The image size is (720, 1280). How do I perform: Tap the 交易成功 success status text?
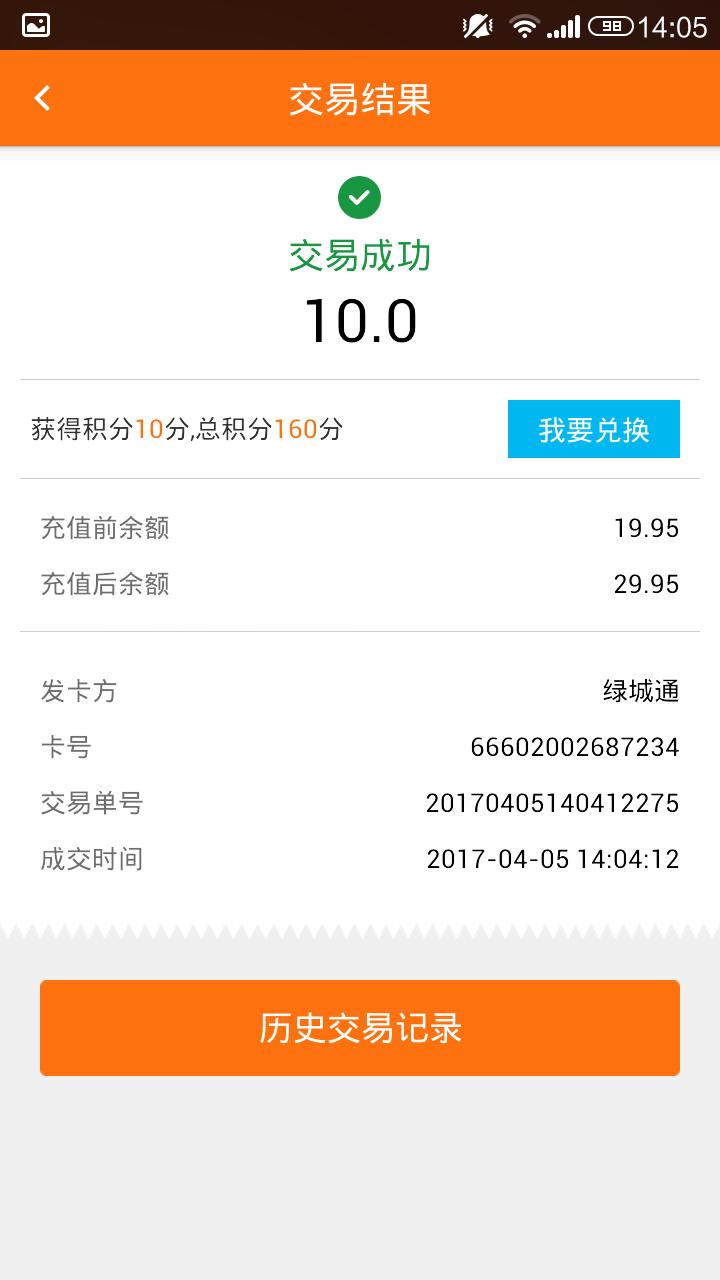(360, 255)
